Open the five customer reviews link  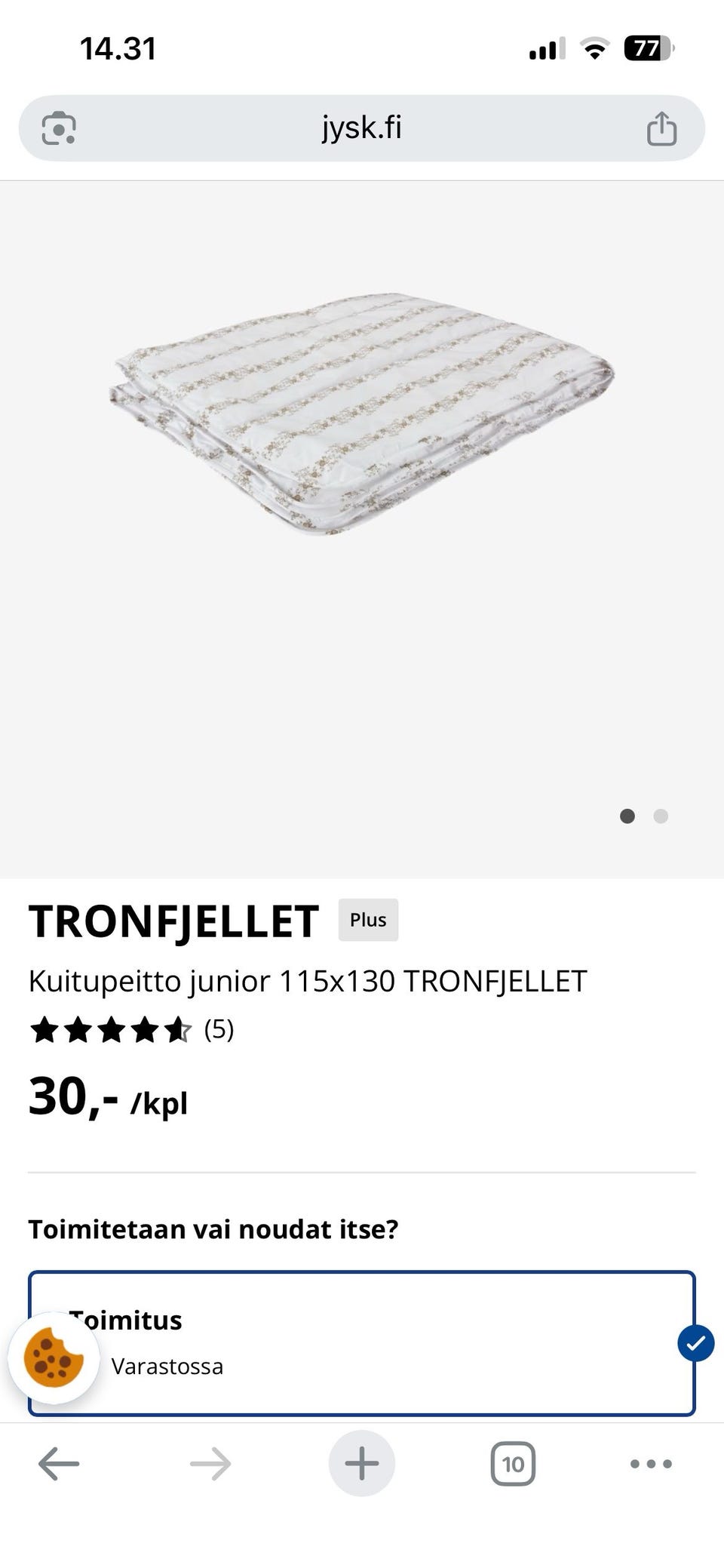[x=219, y=1028]
